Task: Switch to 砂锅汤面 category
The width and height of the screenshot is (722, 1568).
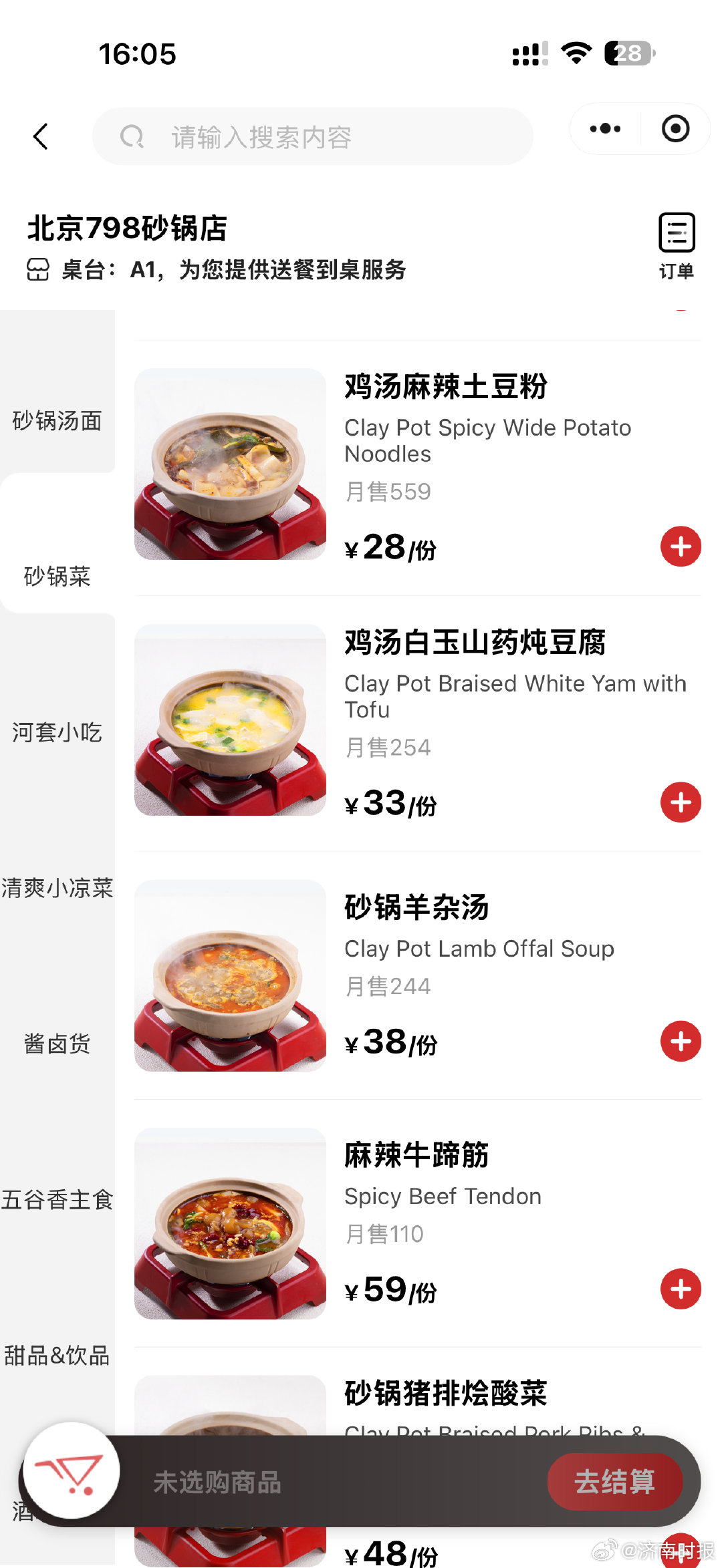Action: click(57, 421)
